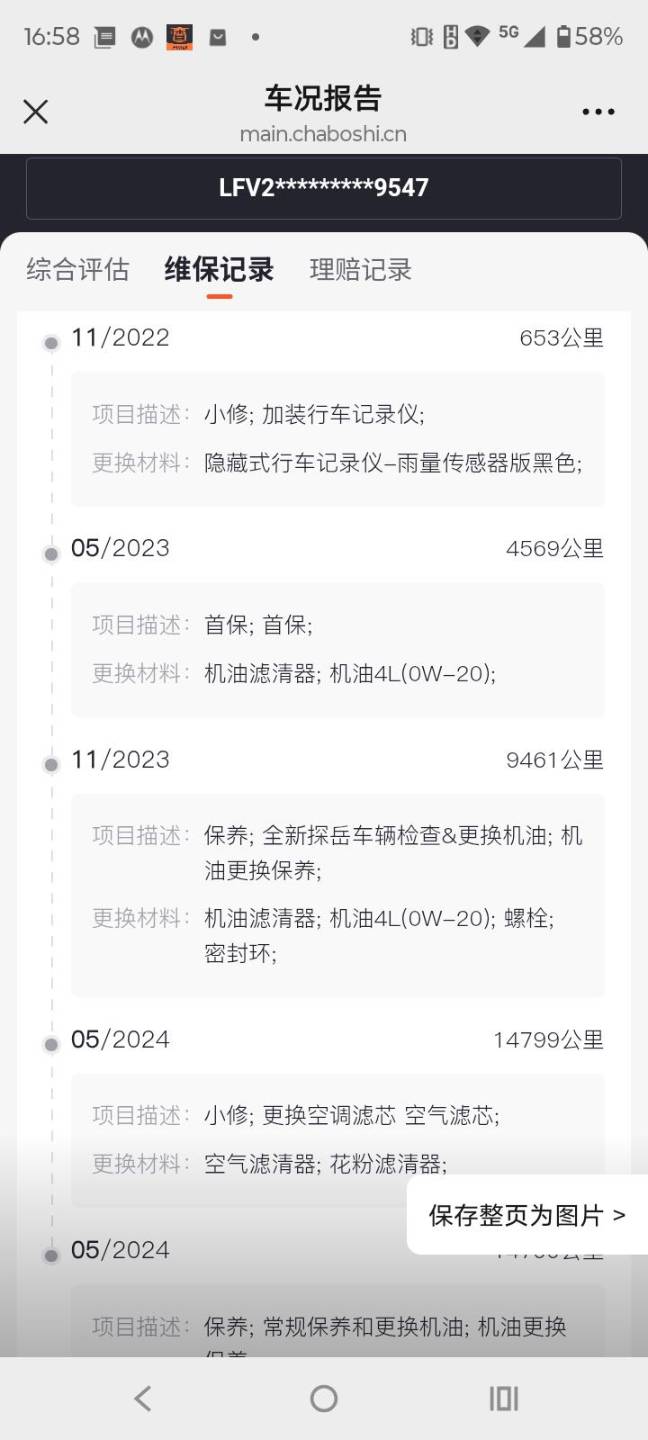
Task: Go back with the system back button
Action: 143,1398
